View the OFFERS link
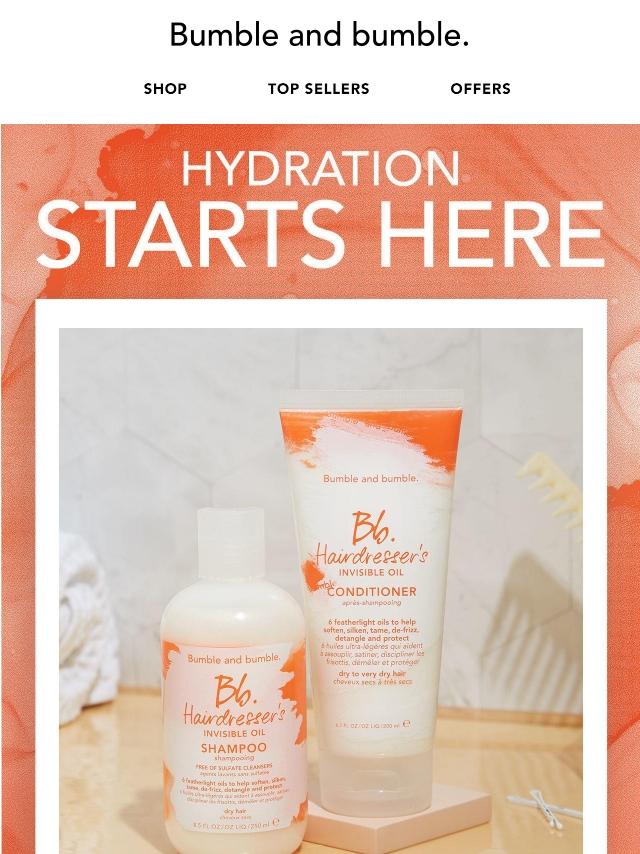This screenshot has width=640, height=854. point(480,88)
